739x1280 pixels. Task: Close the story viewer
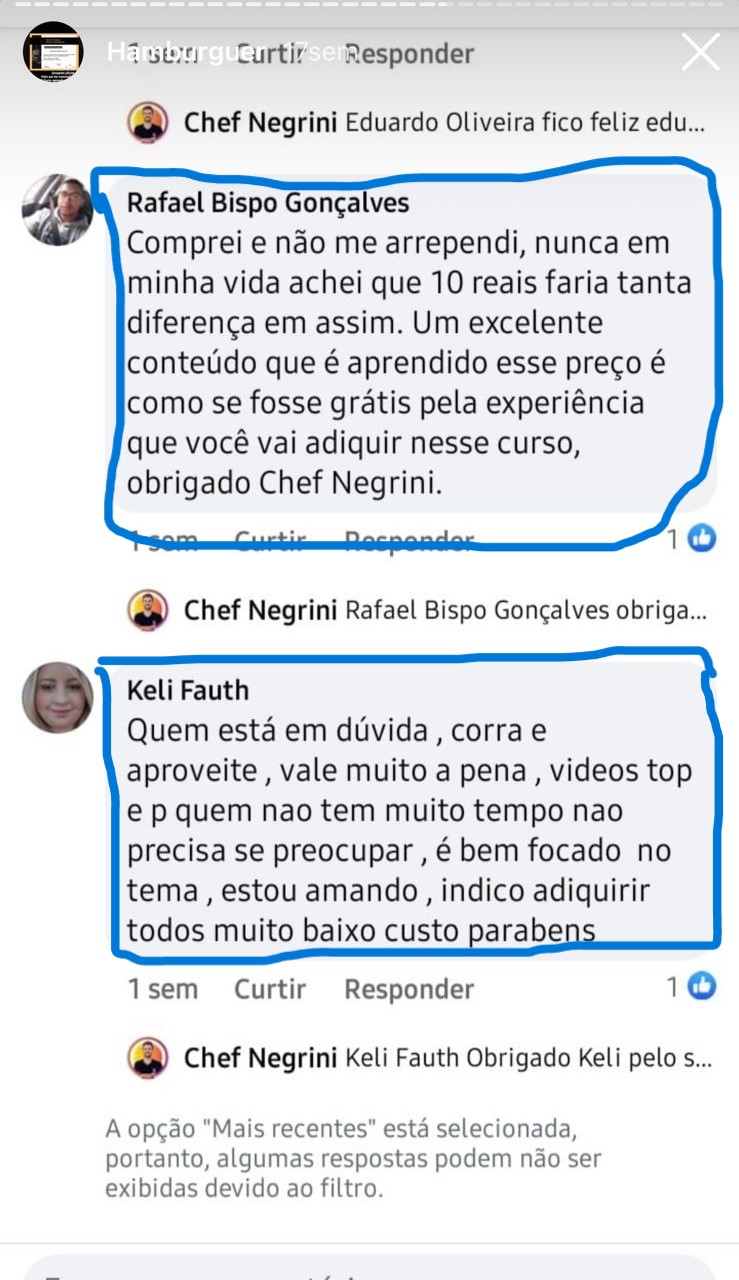pyautogui.click(x=700, y=51)
